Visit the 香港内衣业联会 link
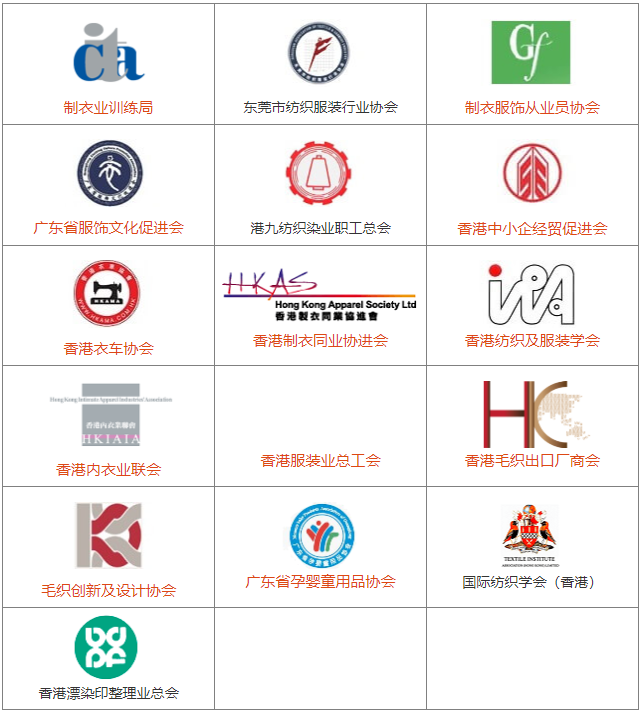The width and height of the screenshot is (642, 713). [x=108, y=469]
